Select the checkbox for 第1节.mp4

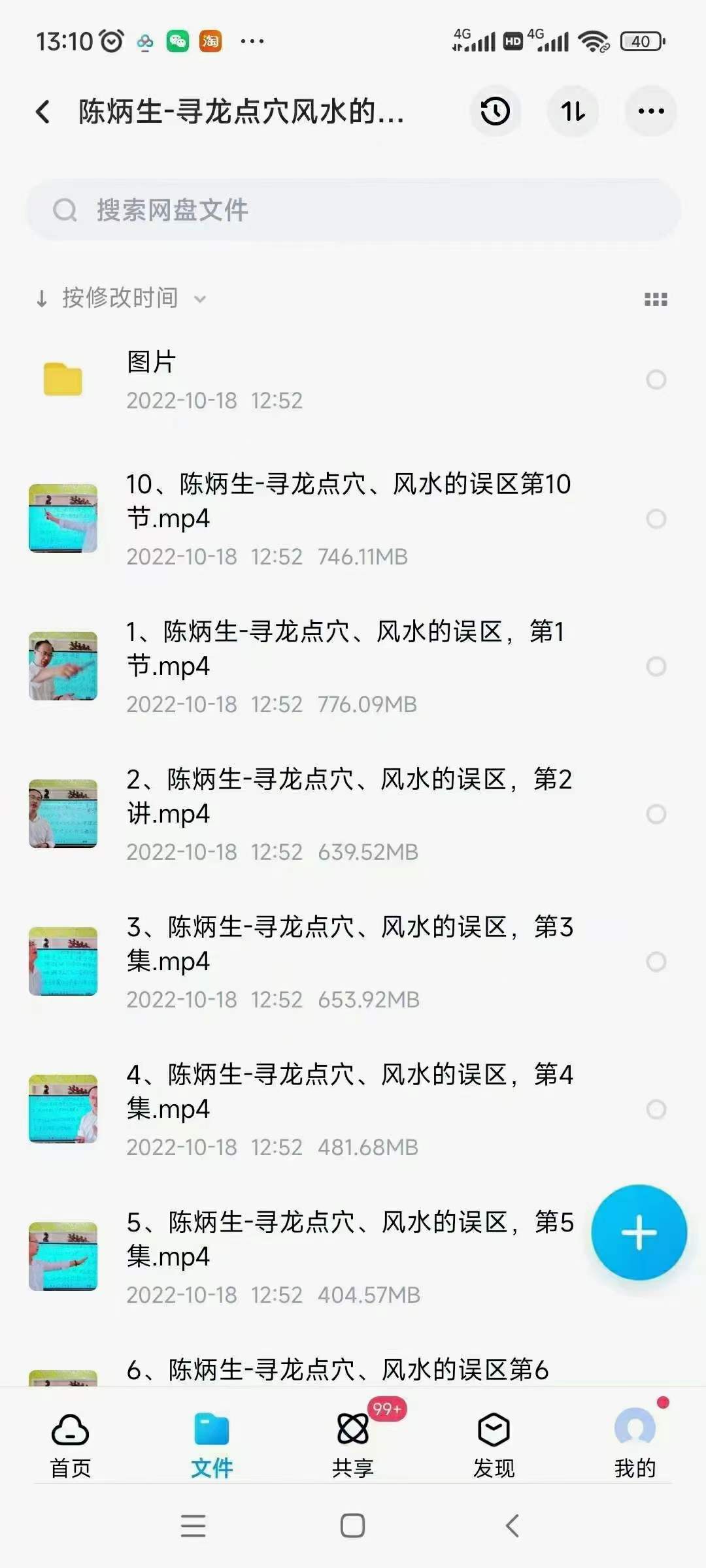pos(656,666)
